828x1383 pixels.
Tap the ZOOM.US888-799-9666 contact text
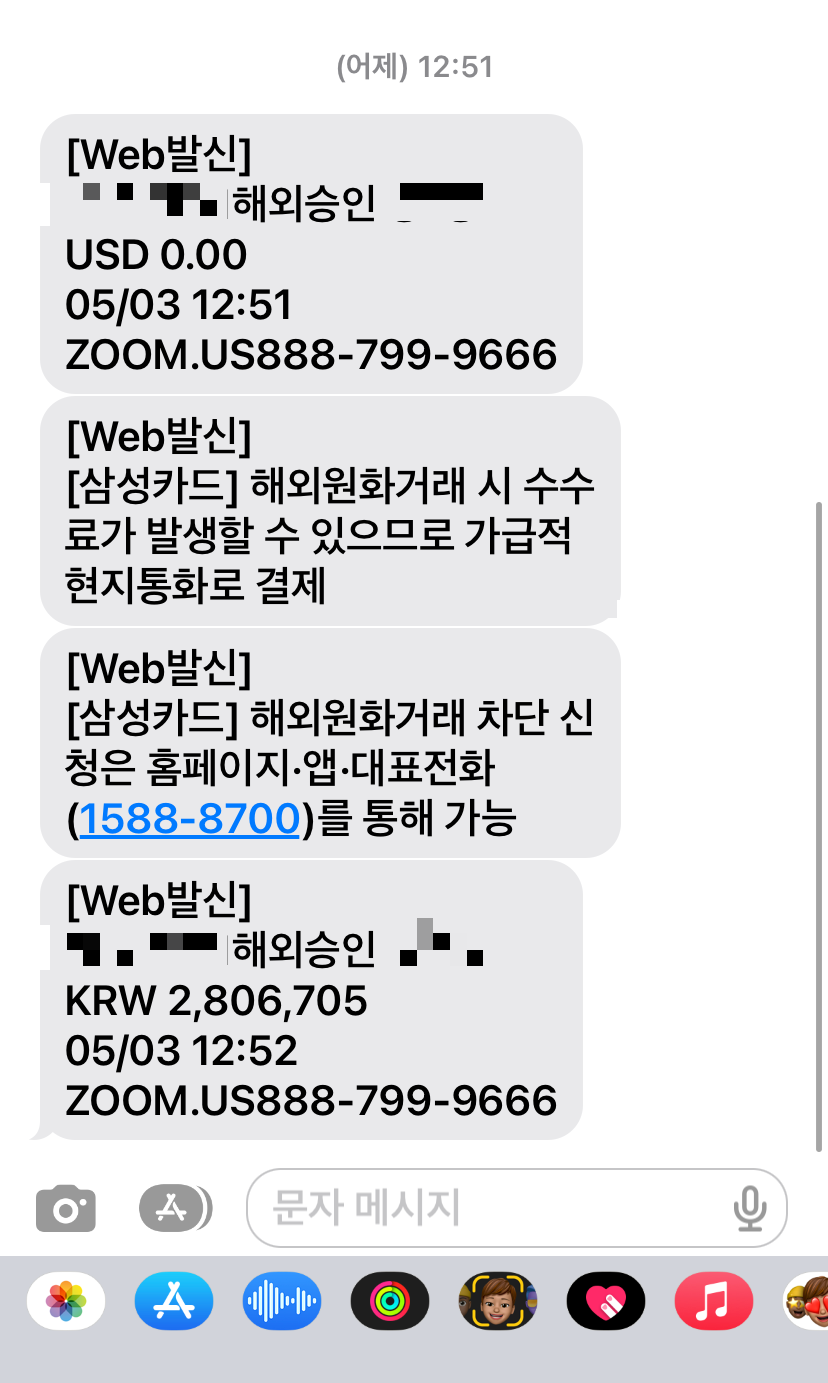[x=311, y=355]
